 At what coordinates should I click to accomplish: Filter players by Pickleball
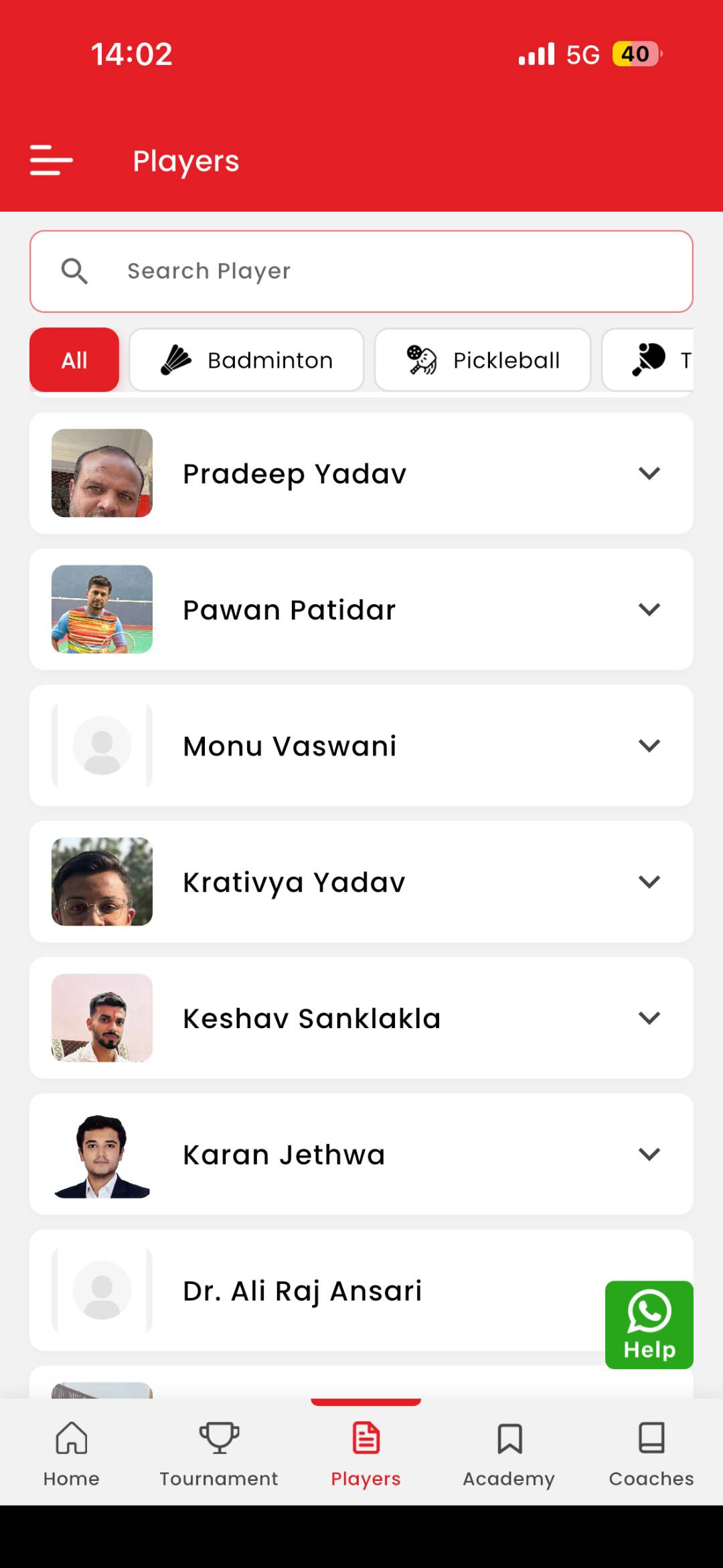coord(483,360)
